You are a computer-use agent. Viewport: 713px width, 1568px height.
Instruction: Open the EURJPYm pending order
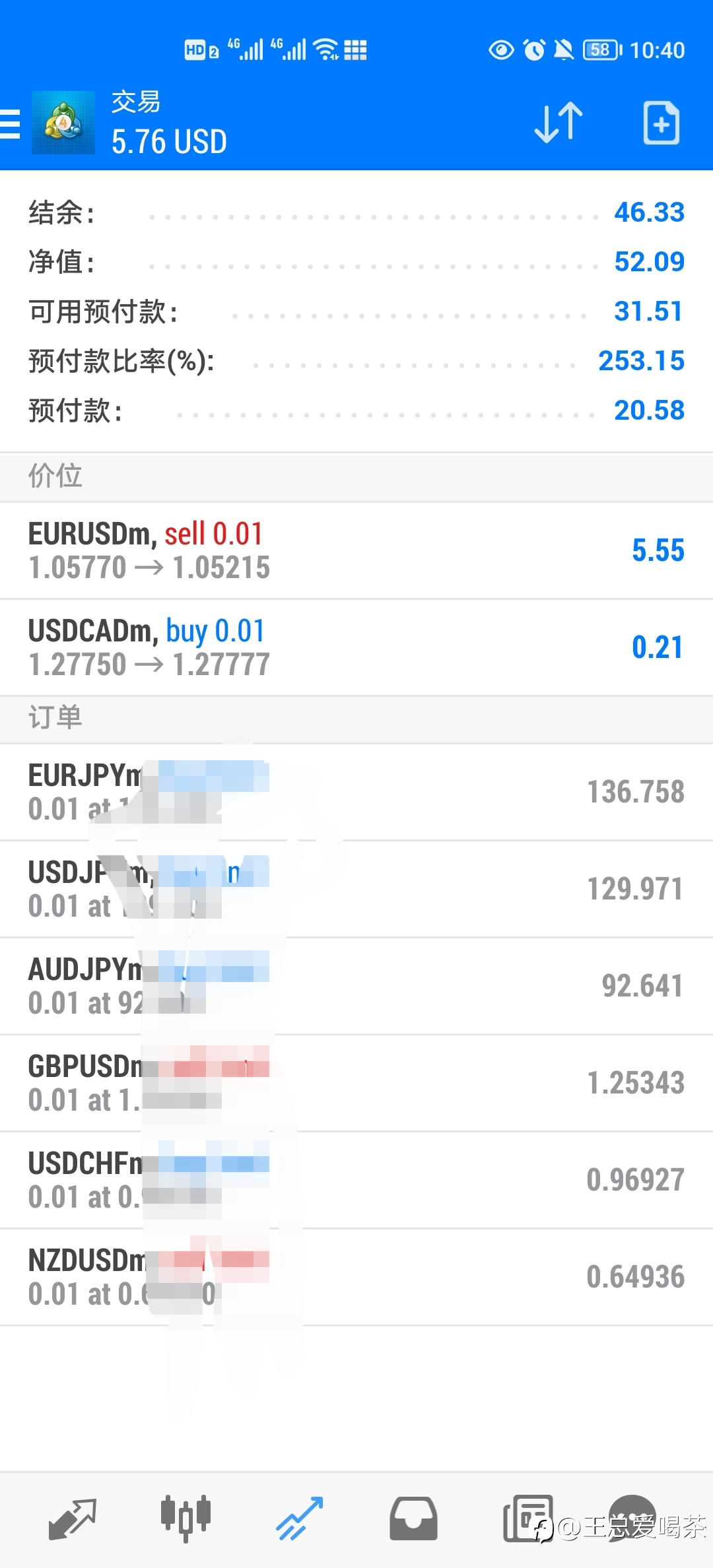(356, 792)
